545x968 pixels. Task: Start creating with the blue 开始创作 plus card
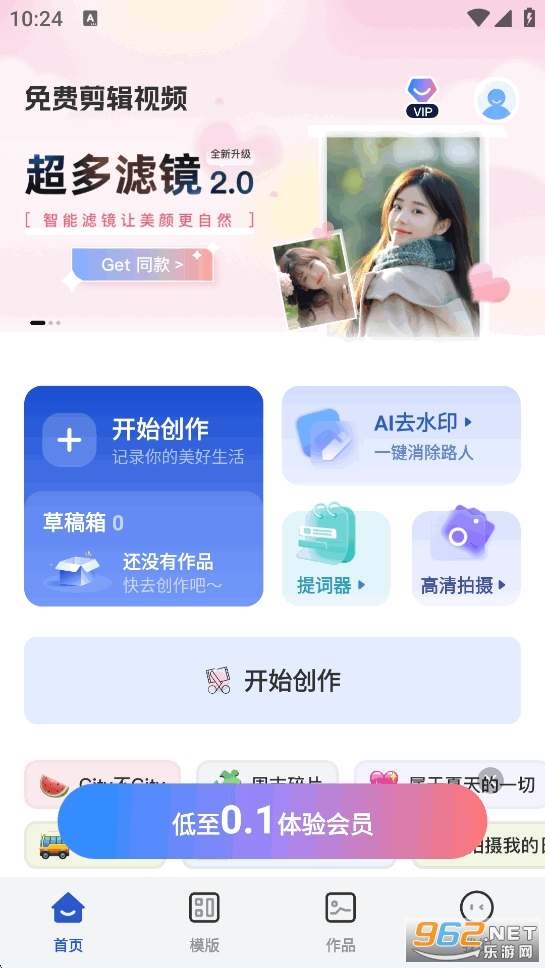143,440
